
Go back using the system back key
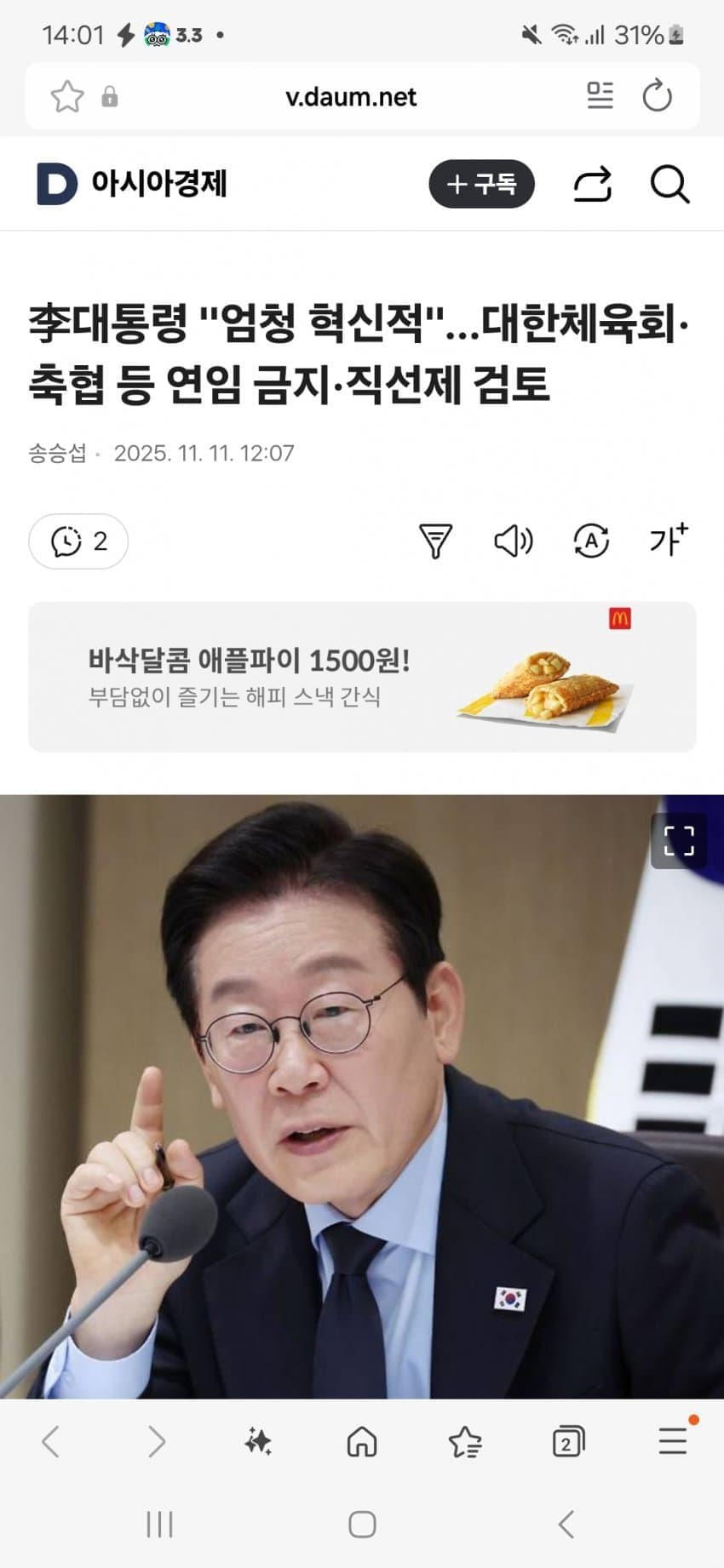pyautogui.click(x=566, y=1524)
